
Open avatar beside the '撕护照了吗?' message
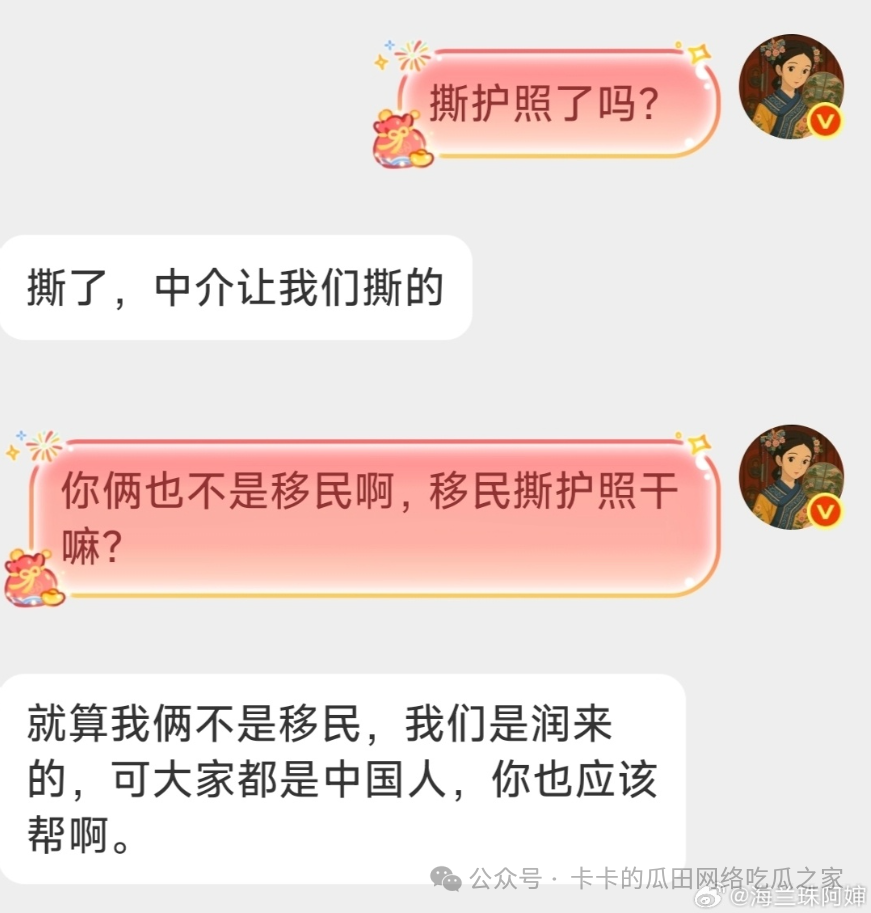pyautogui.click(x=790, y=86)
